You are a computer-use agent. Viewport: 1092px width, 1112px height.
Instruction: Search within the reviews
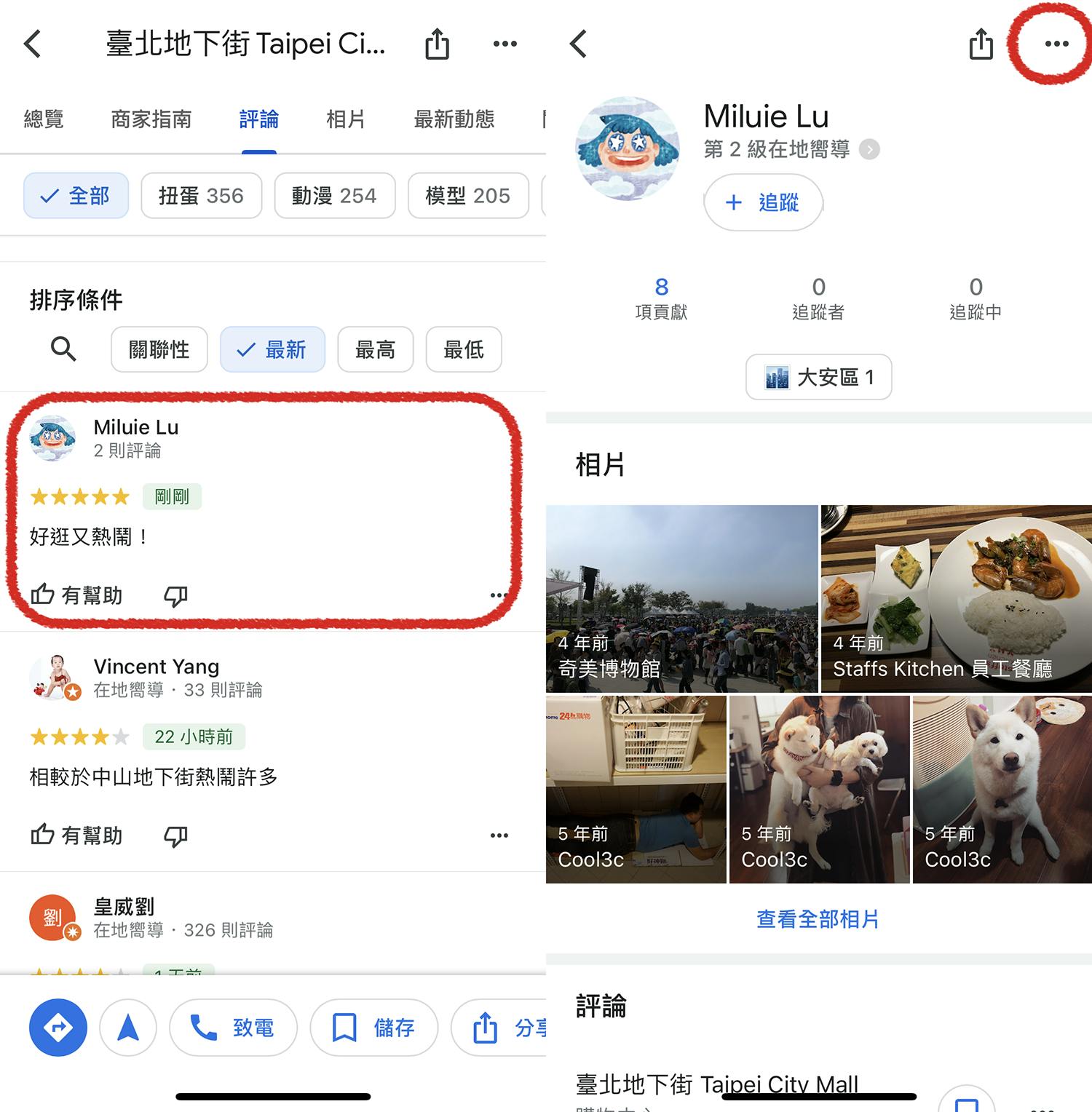pyautogui.click(x=63, y=349)
